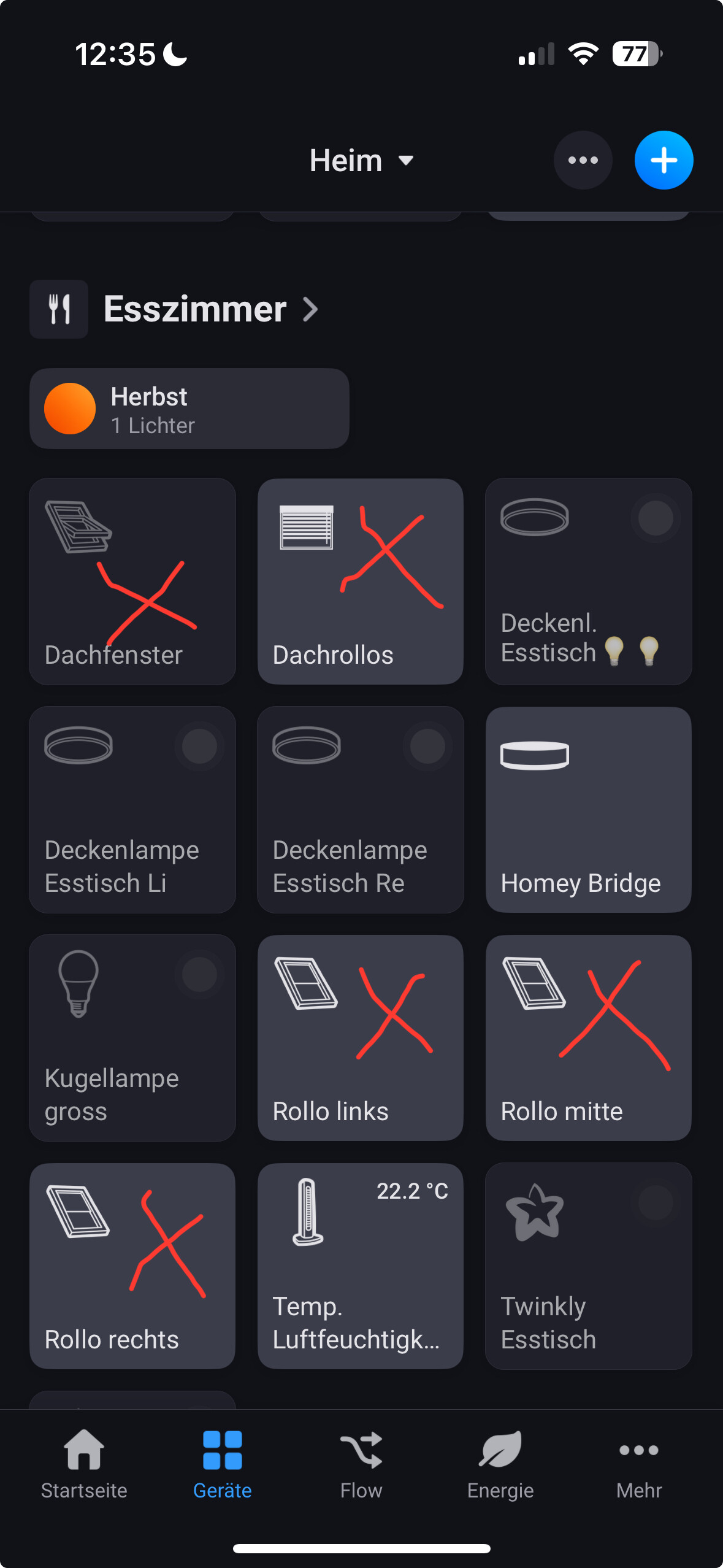Open the Temp. Luftfeuchtigkeit sensor tile
The image size is (723, 1568).
pyautogui.click(x=361, y=1266)
